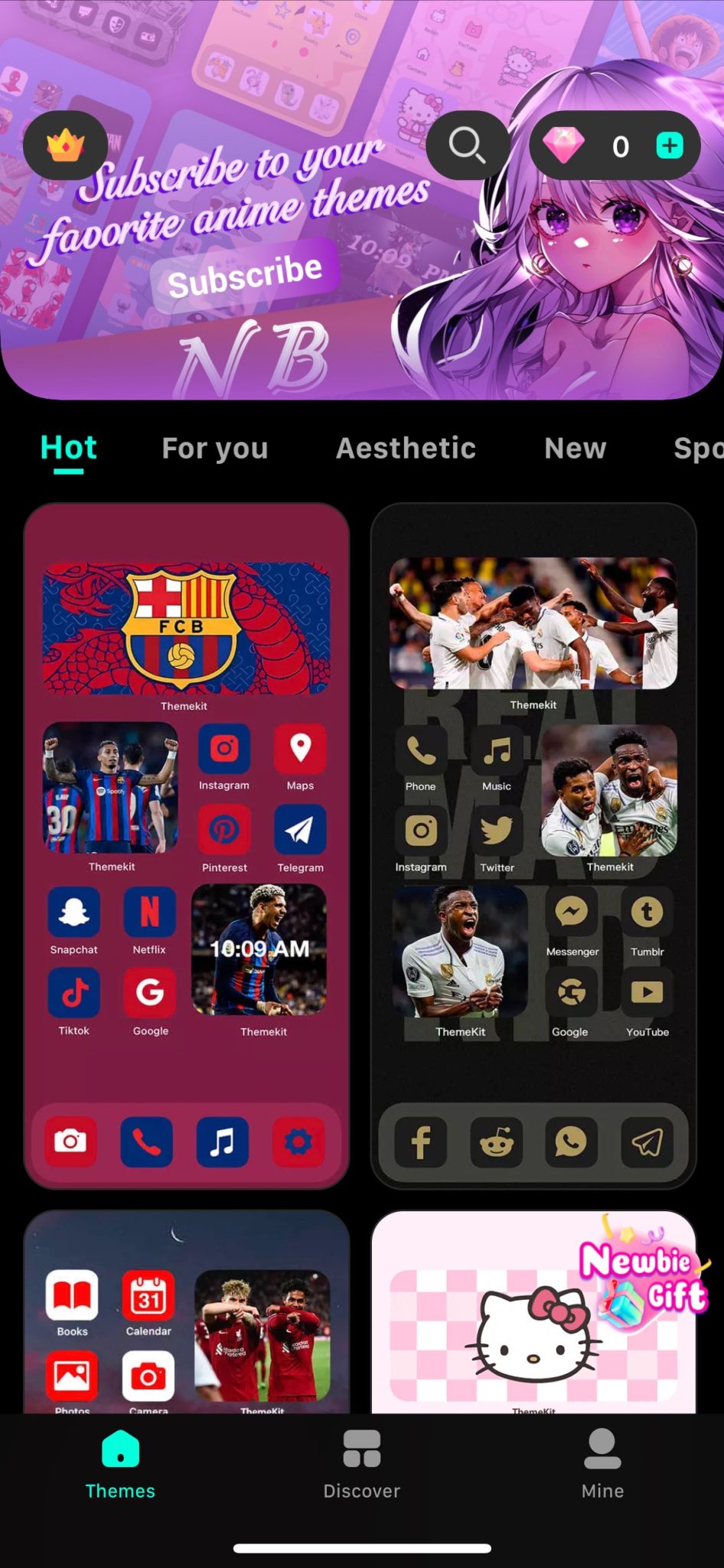The width and height of the screenshot is (724, 1568).
Task: Tap the crown subscription icon
Action: click(66, 145)
